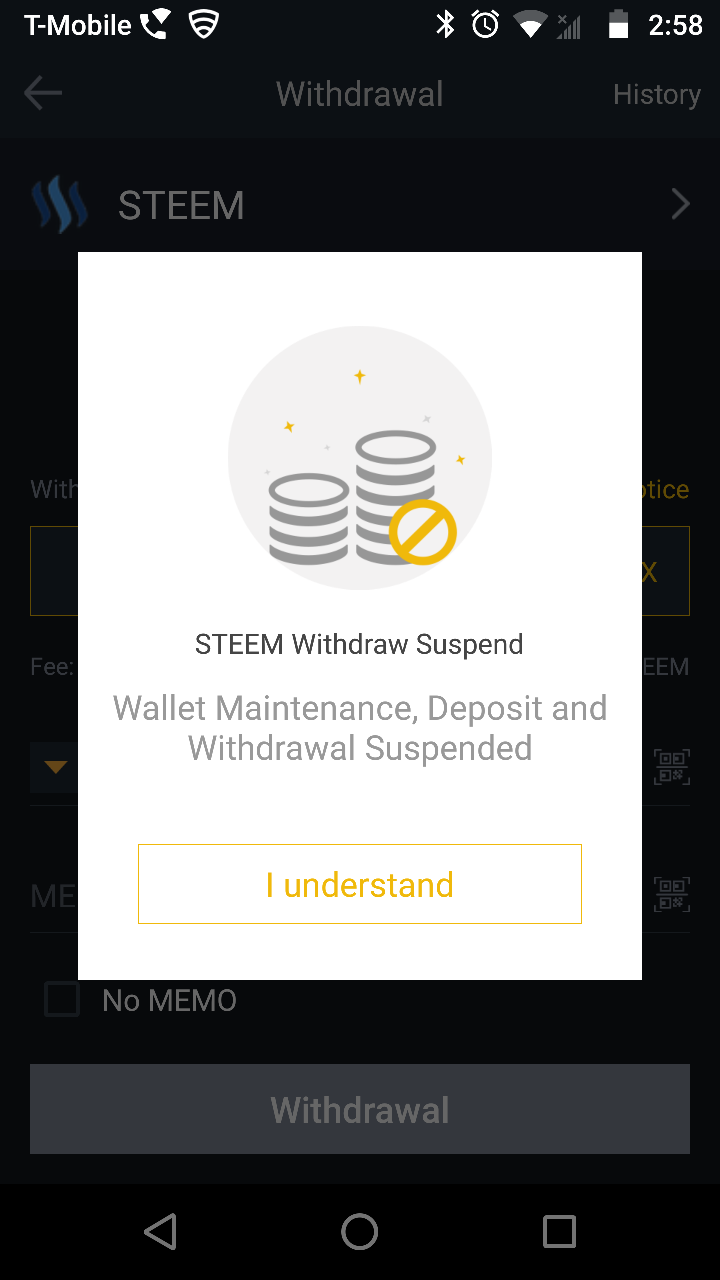The image size is (720, 1280).
Task: Open withdrawal History
Action: click(656, 94)
